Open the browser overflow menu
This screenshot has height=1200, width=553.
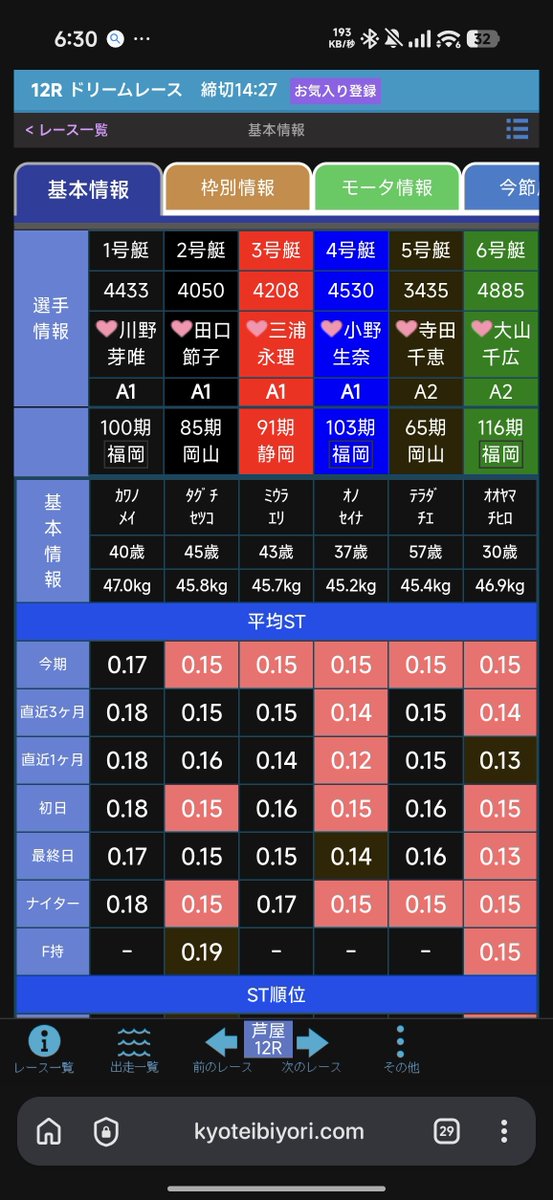point(504,1131)
